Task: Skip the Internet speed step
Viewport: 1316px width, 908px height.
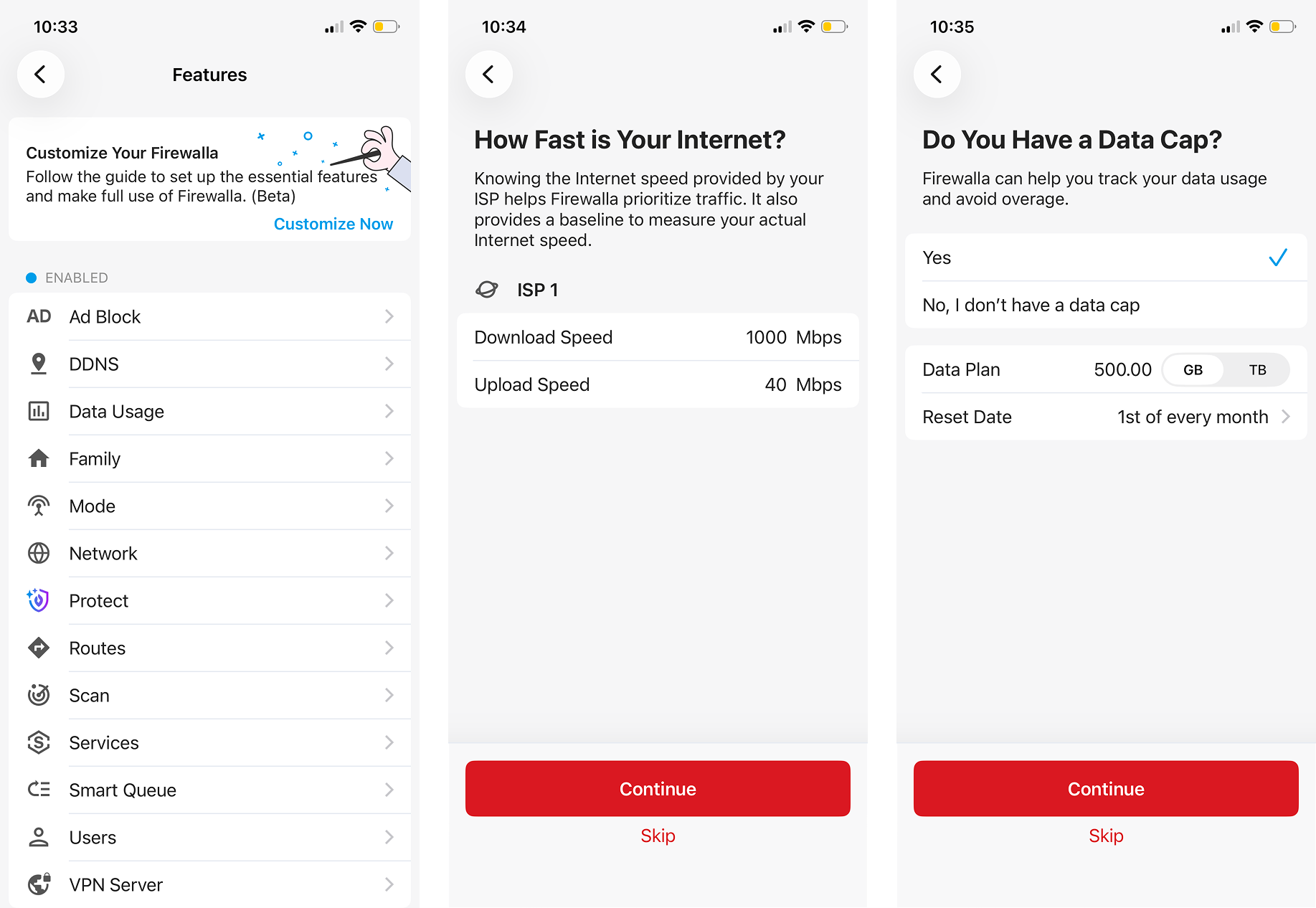Action: point(658,836)
